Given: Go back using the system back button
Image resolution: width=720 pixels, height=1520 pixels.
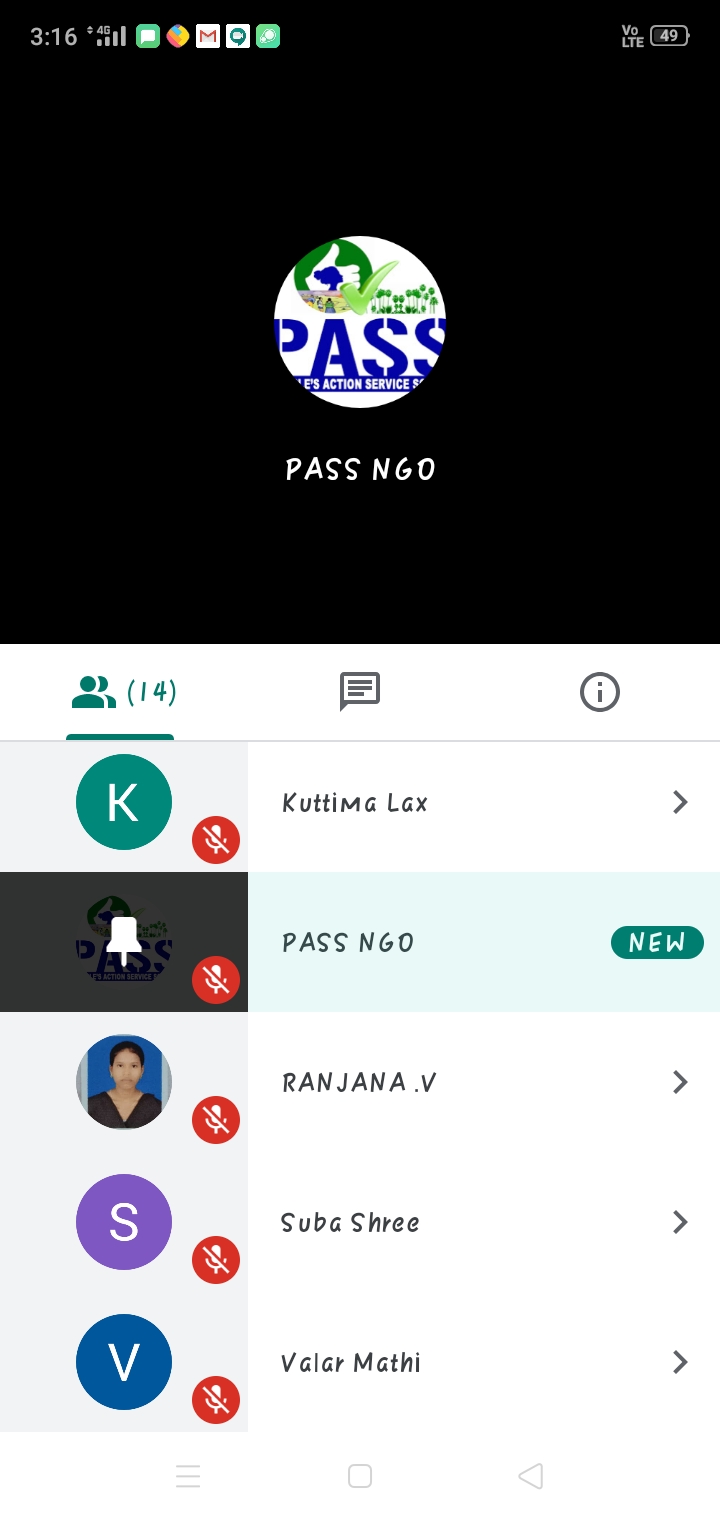Looking at the screenshot, I should (x=530, y=1476).
